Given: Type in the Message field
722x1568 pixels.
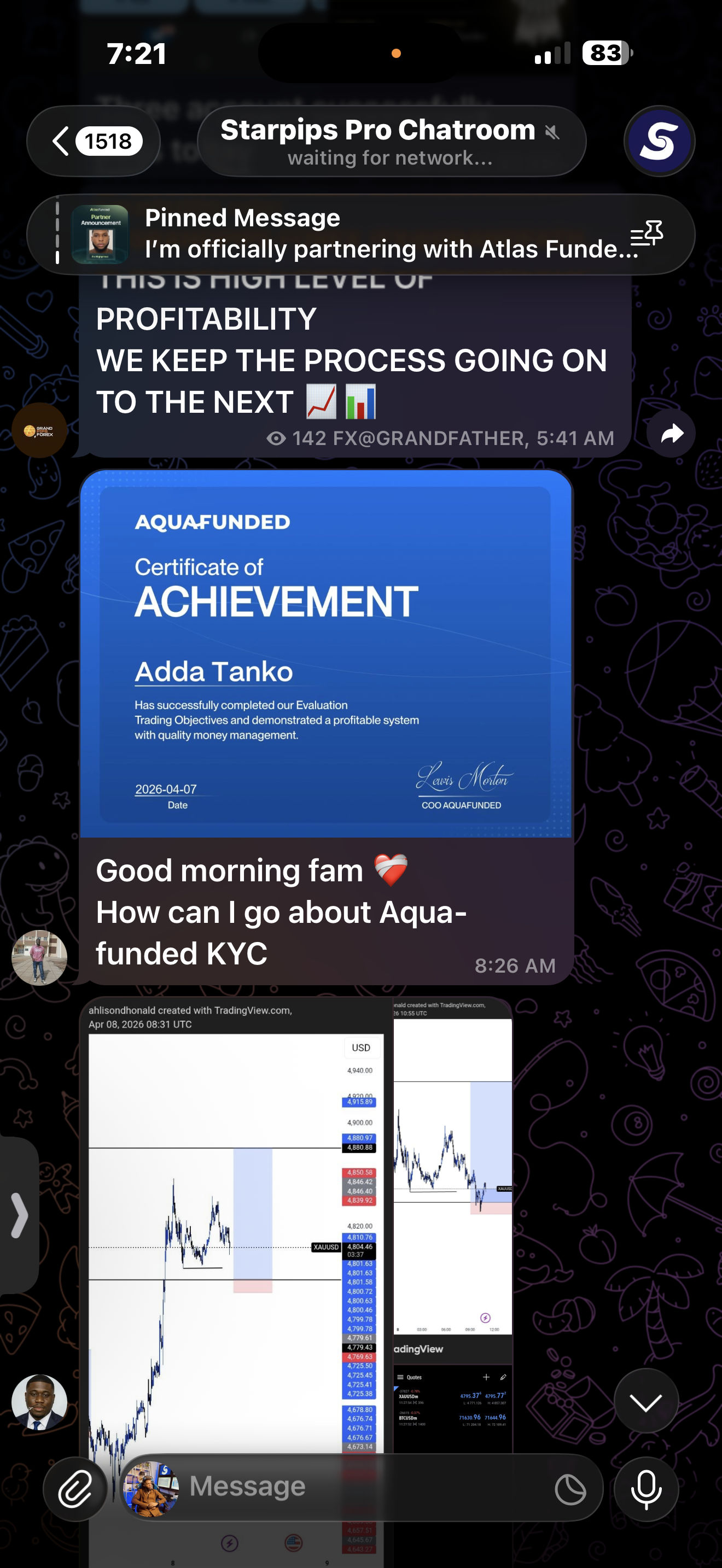Looking at the screenshot, I should (365, 1487).
